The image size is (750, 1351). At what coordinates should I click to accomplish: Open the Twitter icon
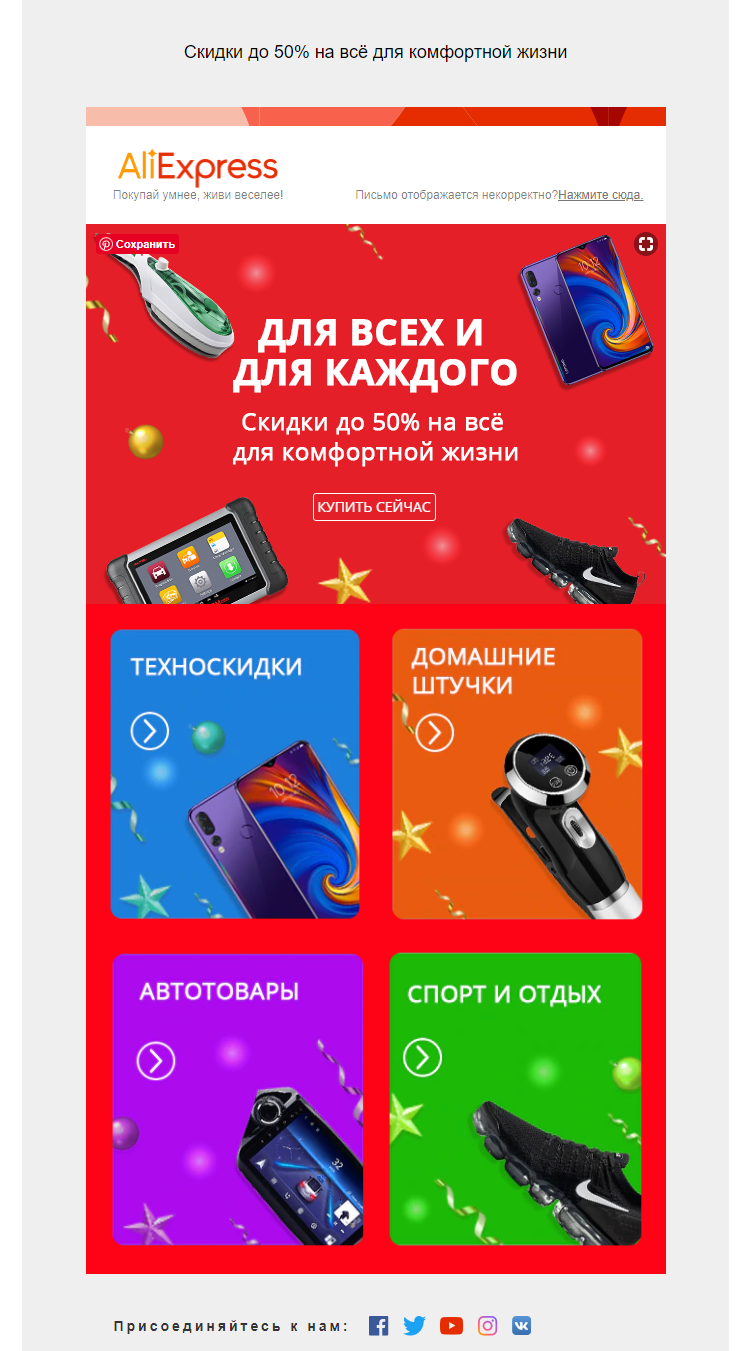point(414,1326)
